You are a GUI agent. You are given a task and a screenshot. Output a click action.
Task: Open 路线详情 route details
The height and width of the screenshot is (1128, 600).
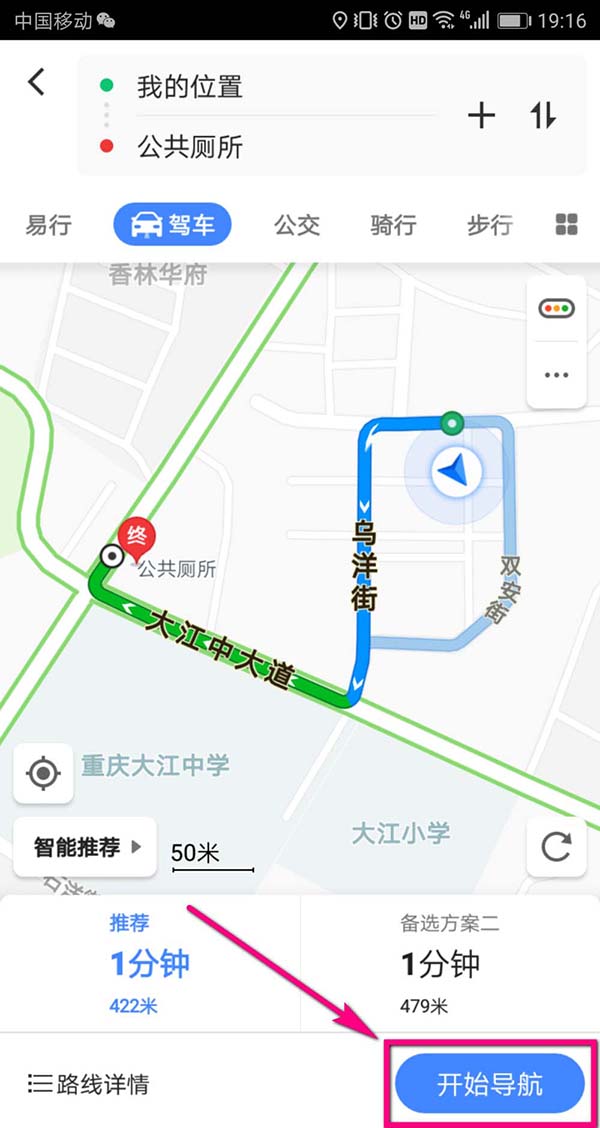88,1083
